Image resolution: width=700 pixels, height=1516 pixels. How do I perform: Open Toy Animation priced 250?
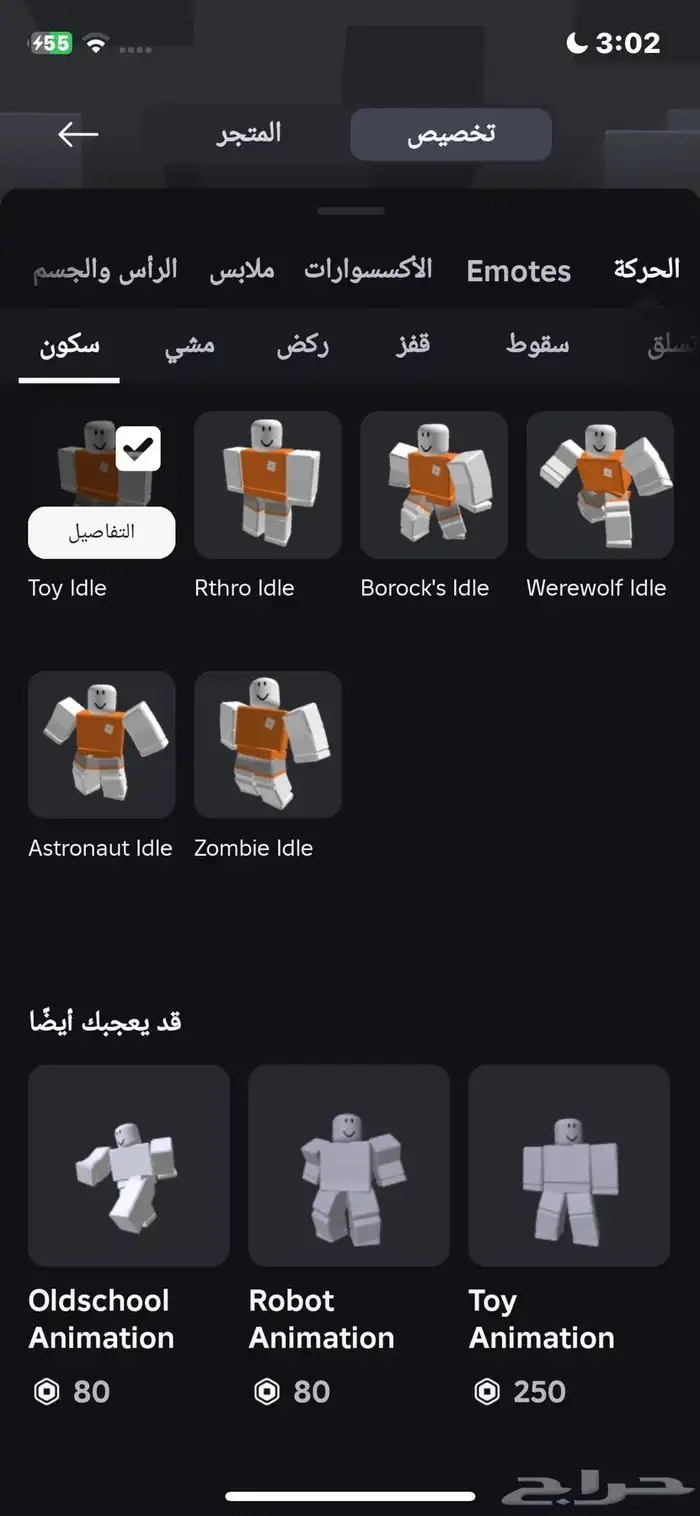[x=569, y=1166]
